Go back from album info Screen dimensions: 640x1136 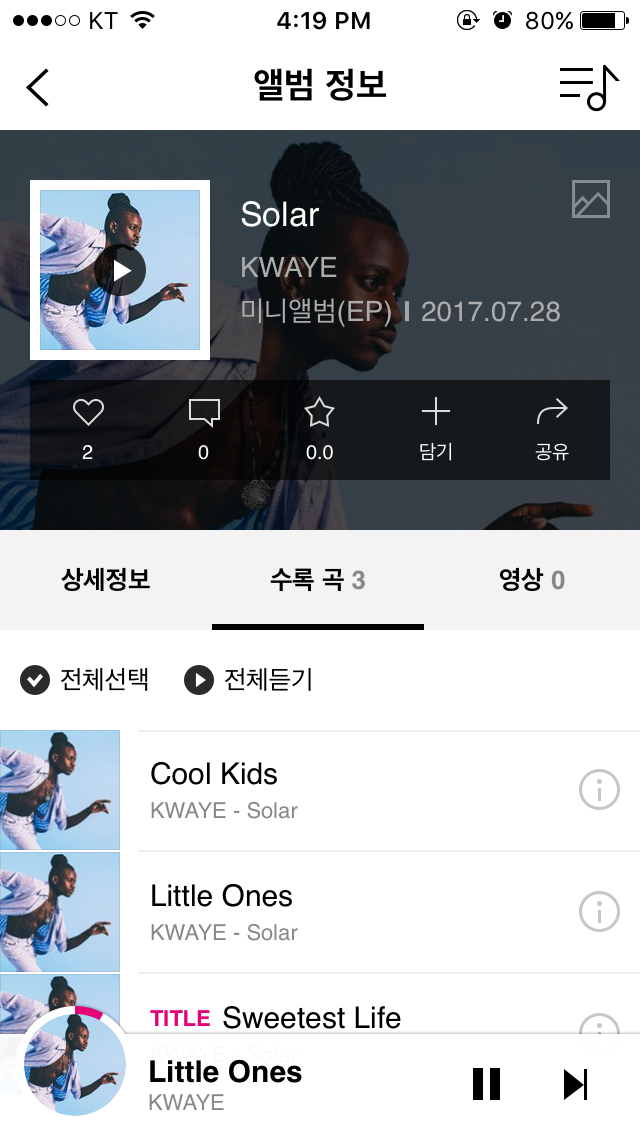37,87
